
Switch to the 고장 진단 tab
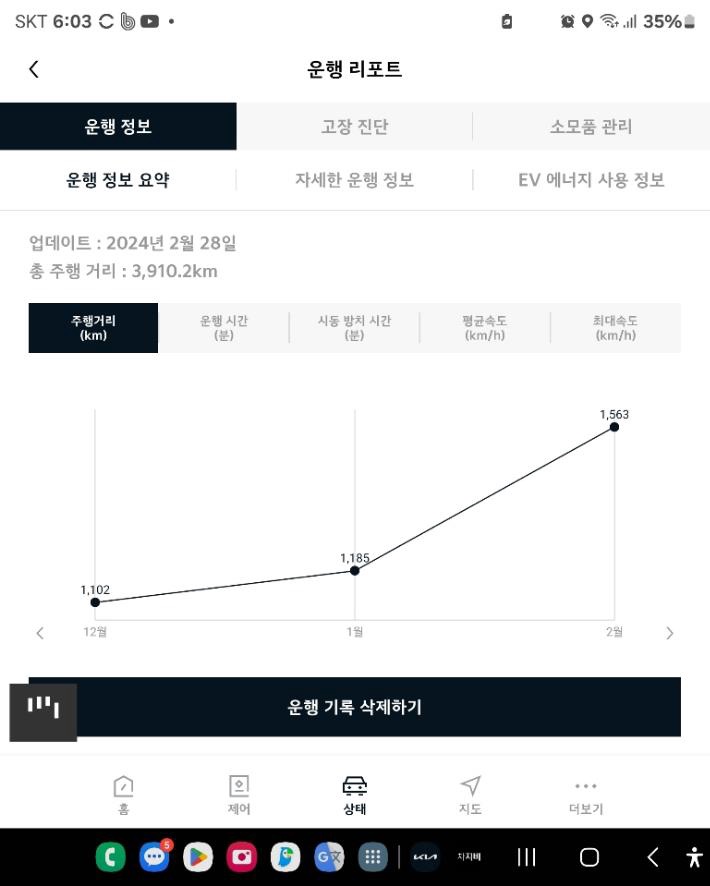click(x=354, y=127)
